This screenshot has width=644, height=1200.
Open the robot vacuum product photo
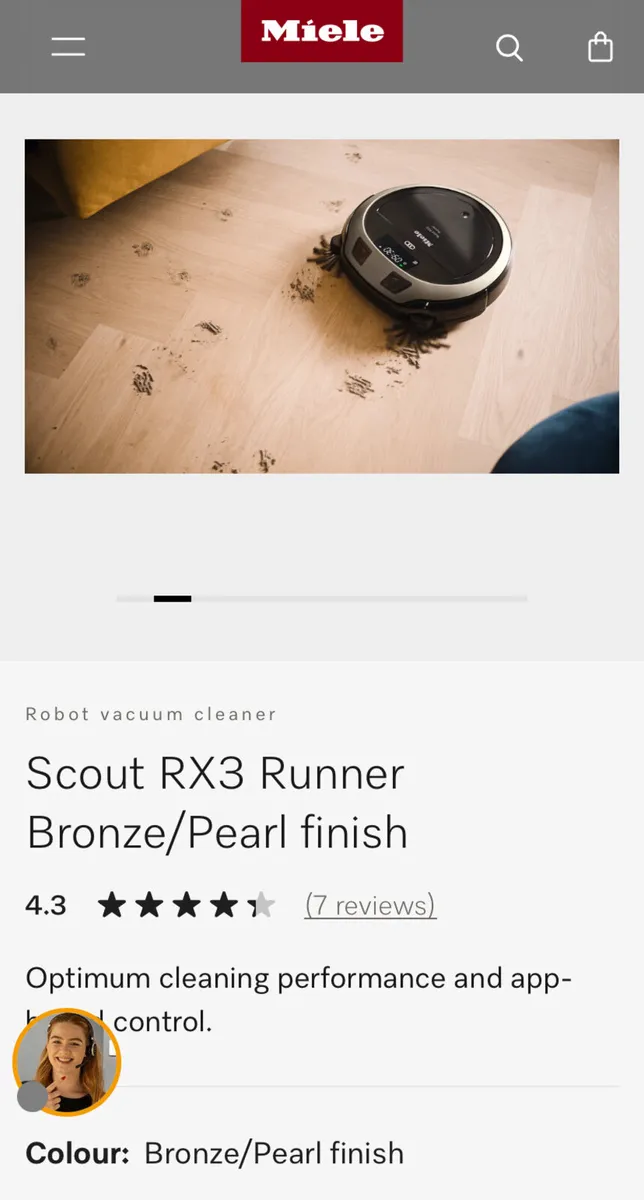coord(322,306)
